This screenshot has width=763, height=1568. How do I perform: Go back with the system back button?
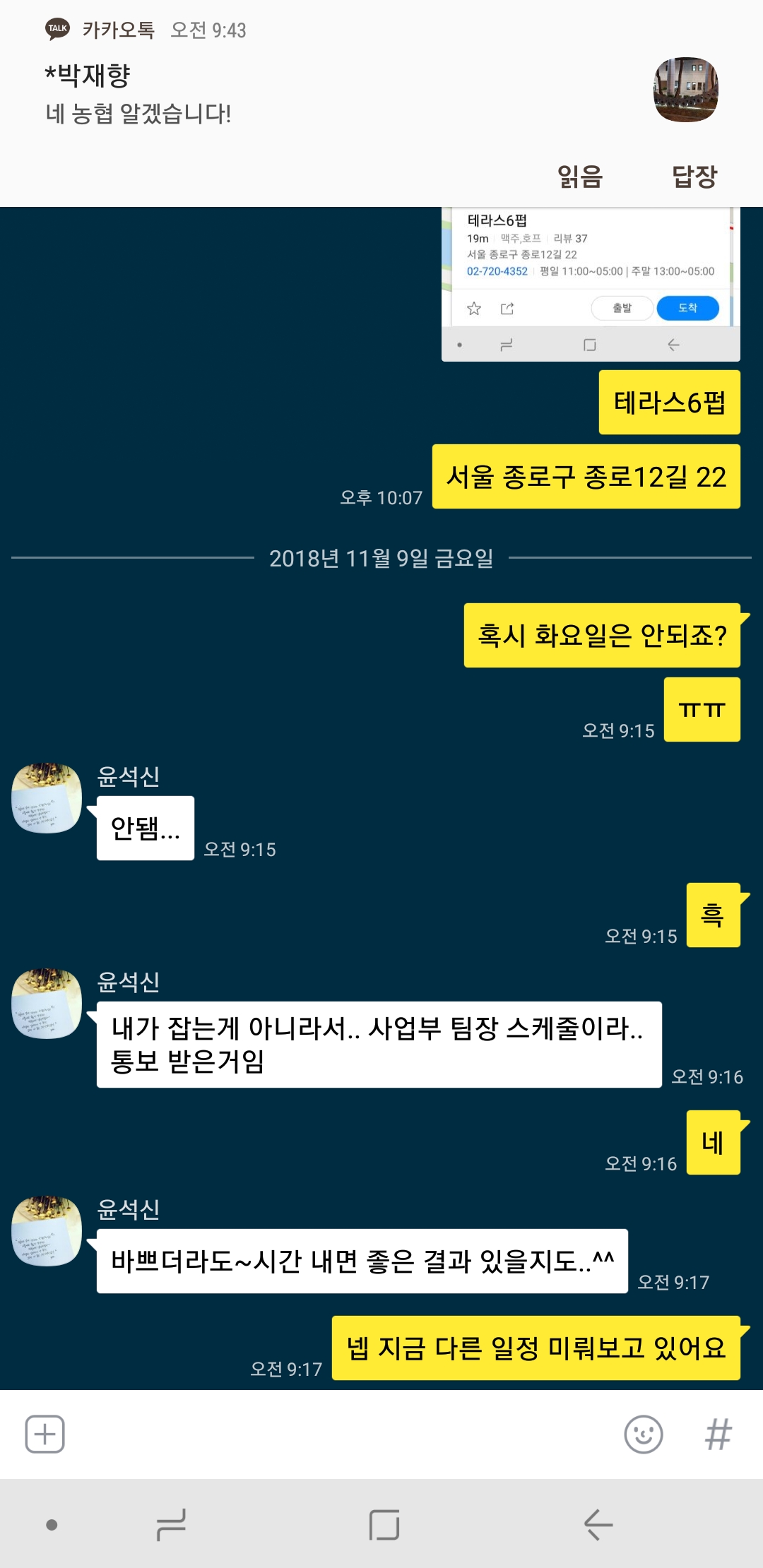coord(598,1525)
